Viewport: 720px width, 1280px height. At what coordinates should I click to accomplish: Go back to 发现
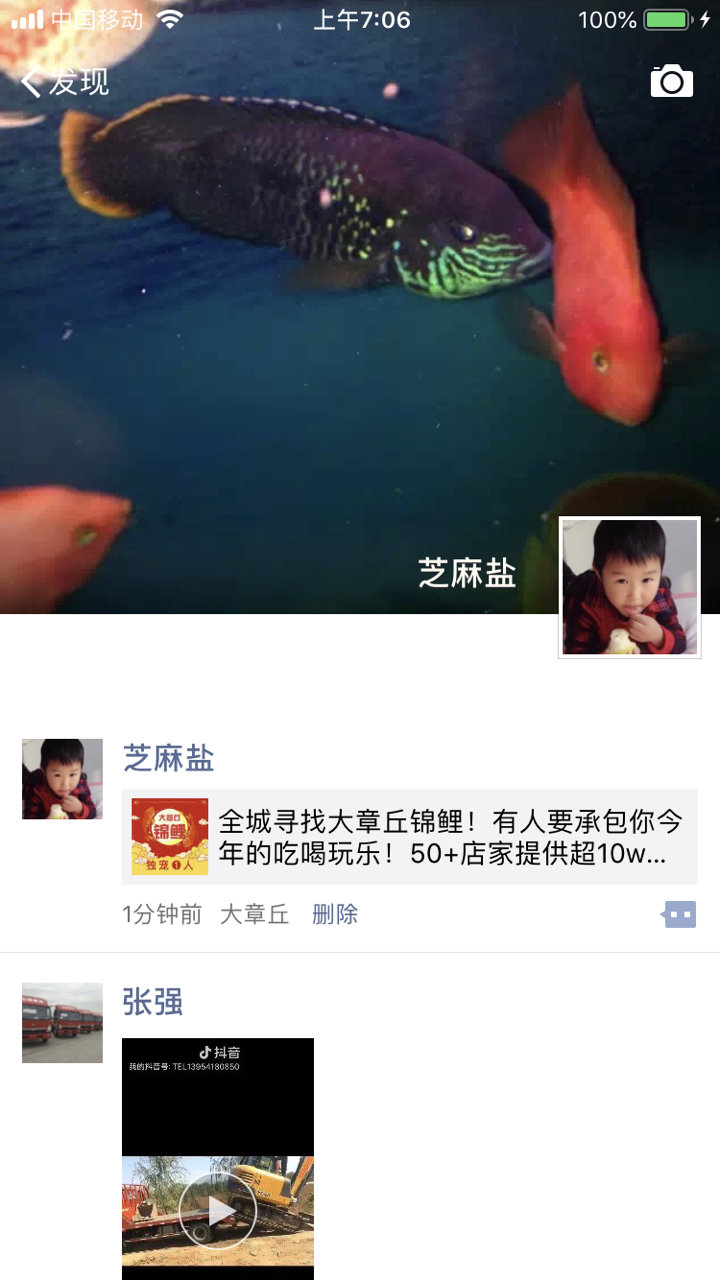click(65, 81)
